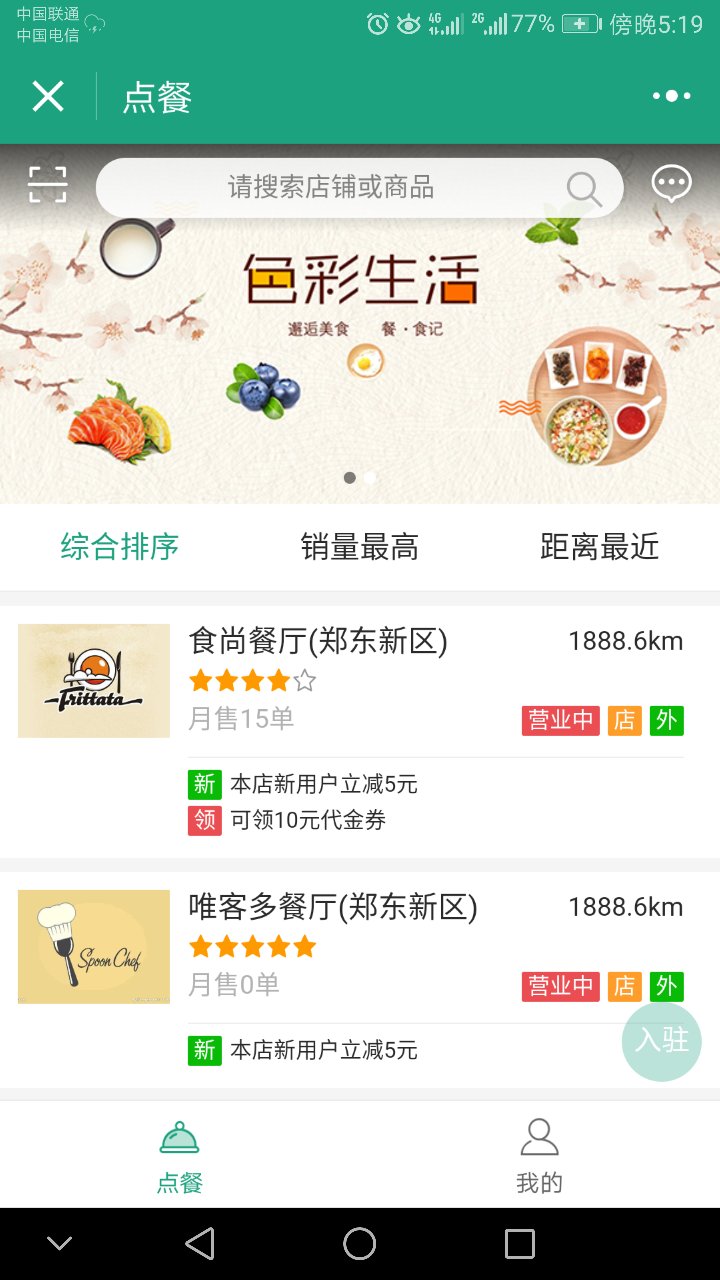
Task: Tap the floating 入驻 button
Action: 661,1040
